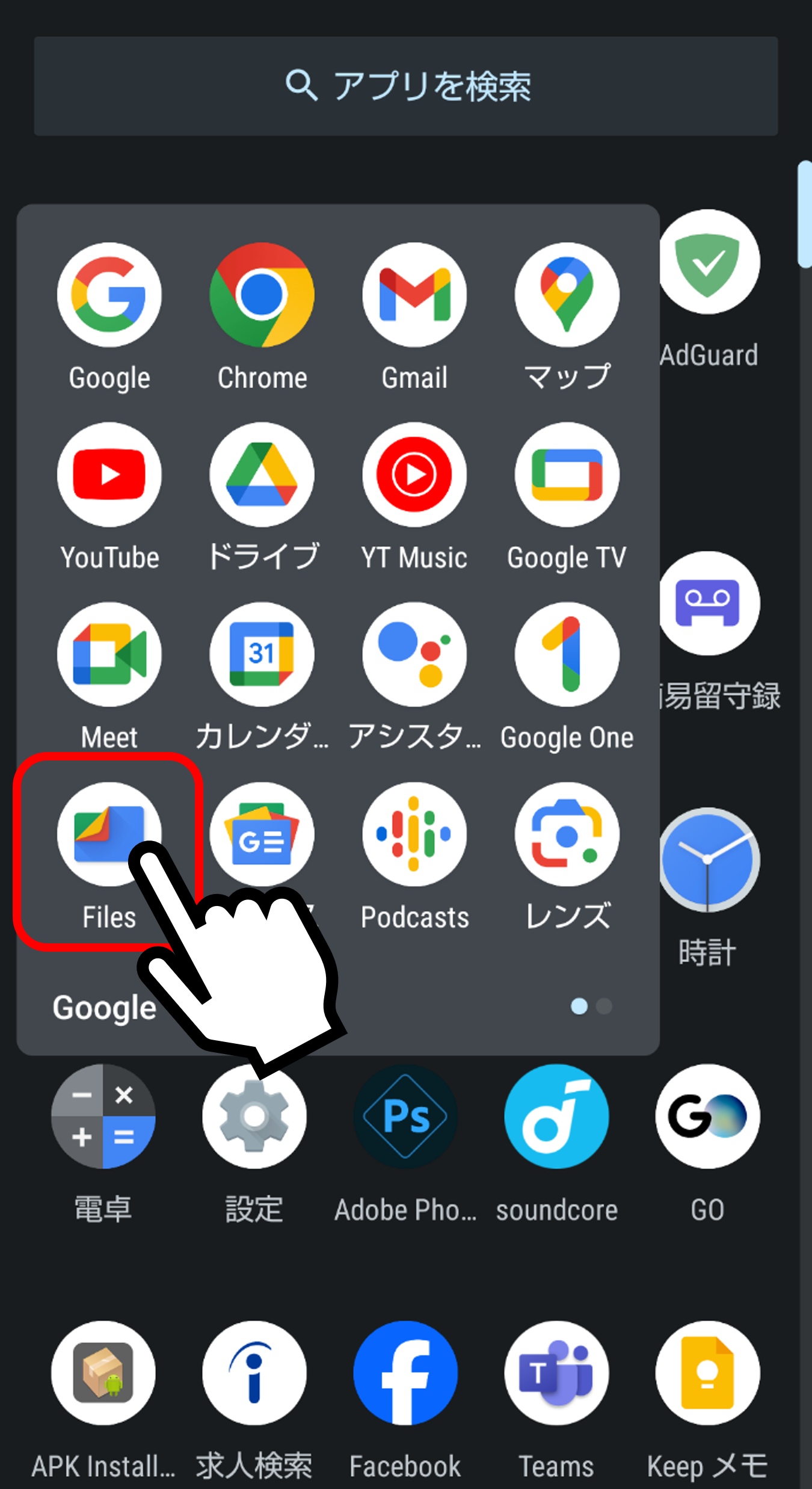Go to the folder's second page dot
Screen dimensions: 812x1489
[x=604, y=1006]
